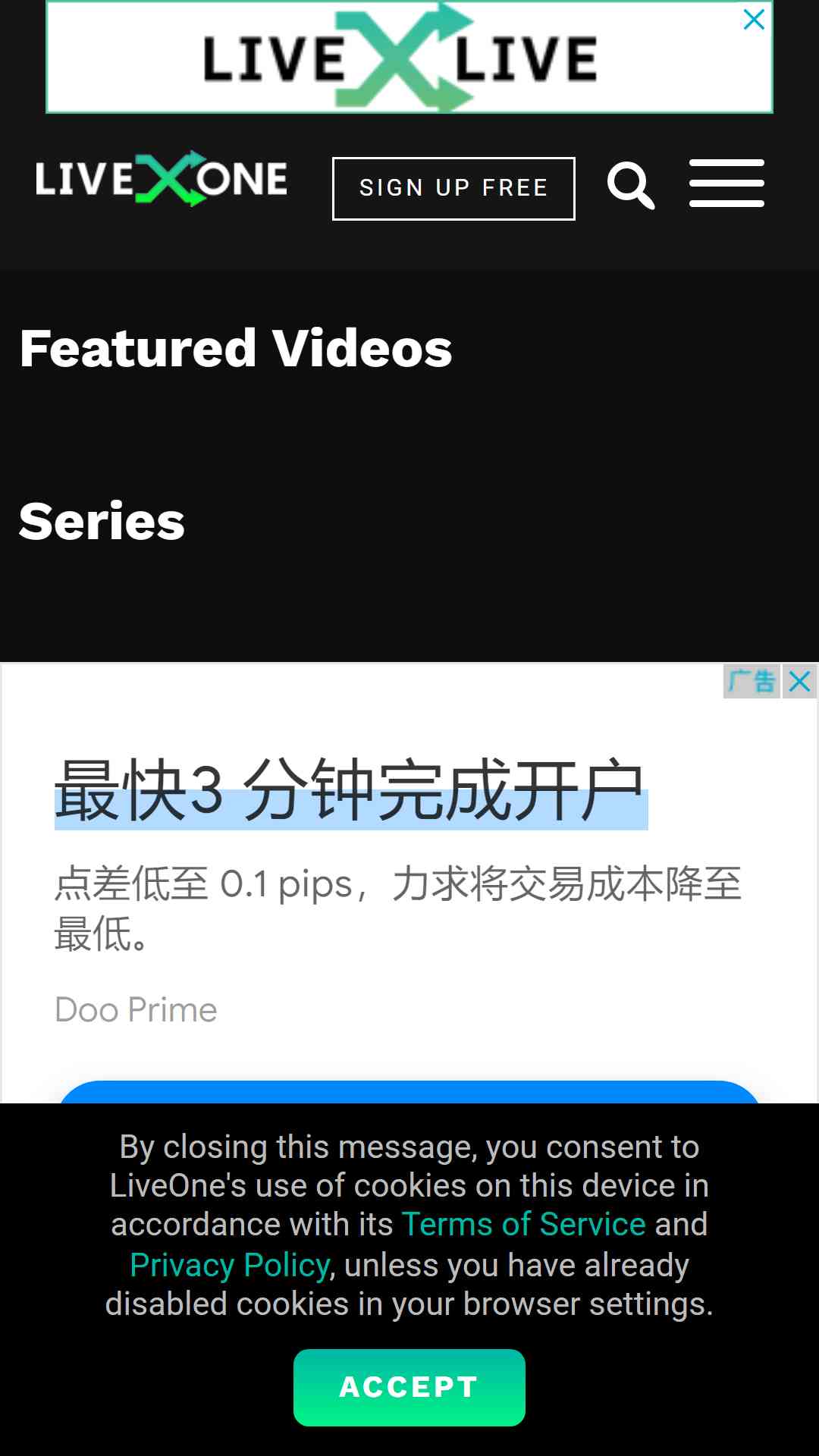
Task: Dismiss the Doo Prime ad
Action: coord(799,681)
